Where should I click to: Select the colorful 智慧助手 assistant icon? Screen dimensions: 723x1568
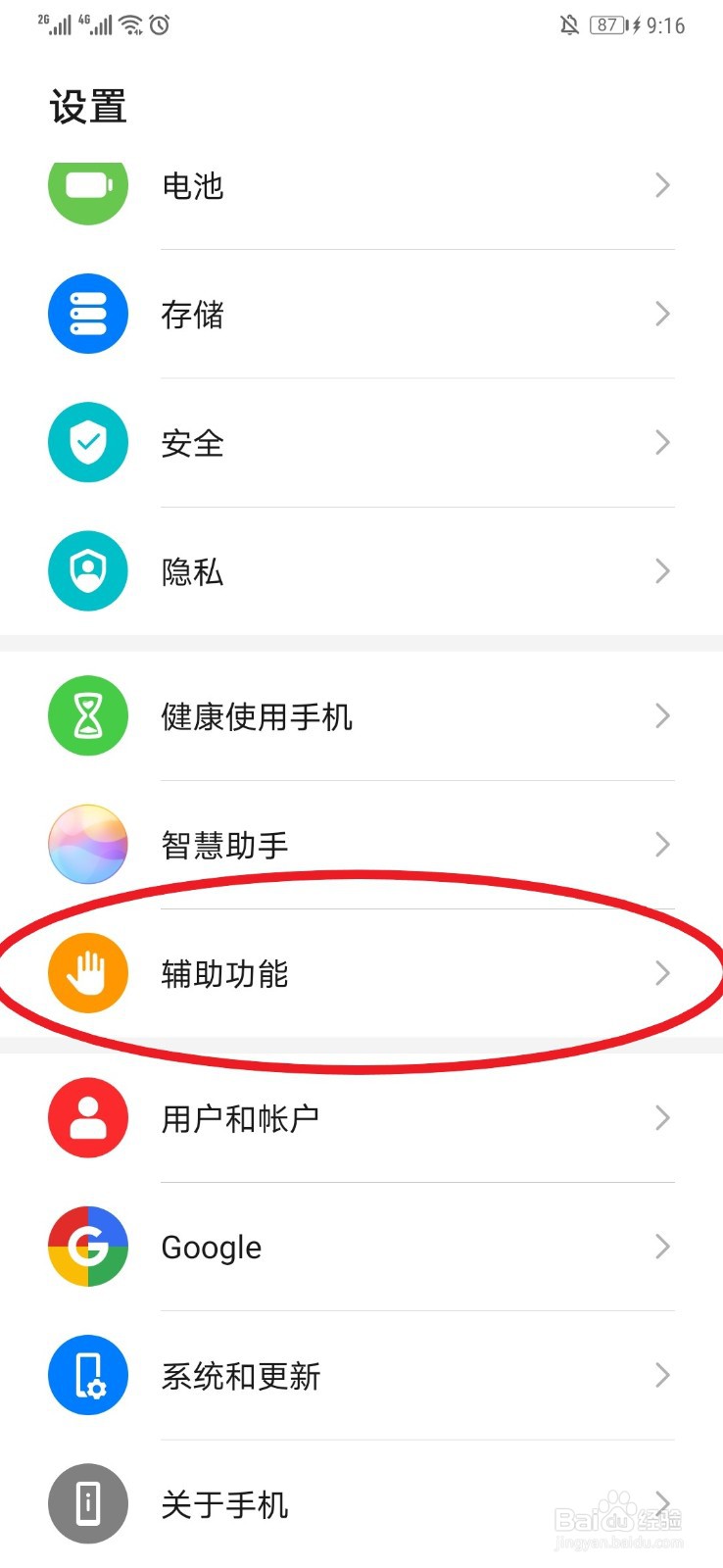[87, 845]
